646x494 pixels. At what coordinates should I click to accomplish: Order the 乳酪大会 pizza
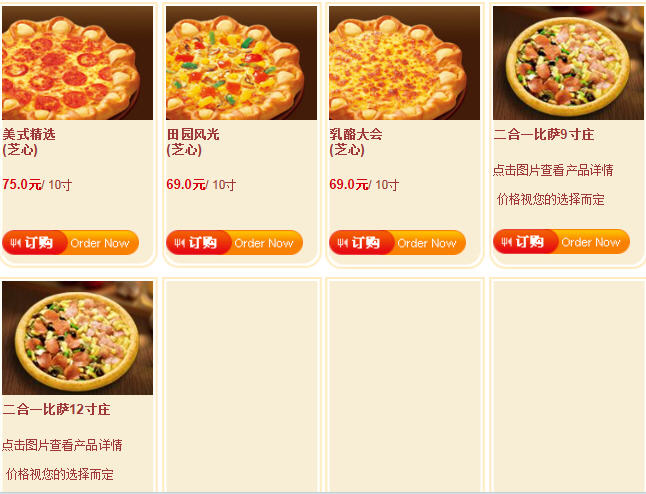pyautogui.click(x=397, y=243)
